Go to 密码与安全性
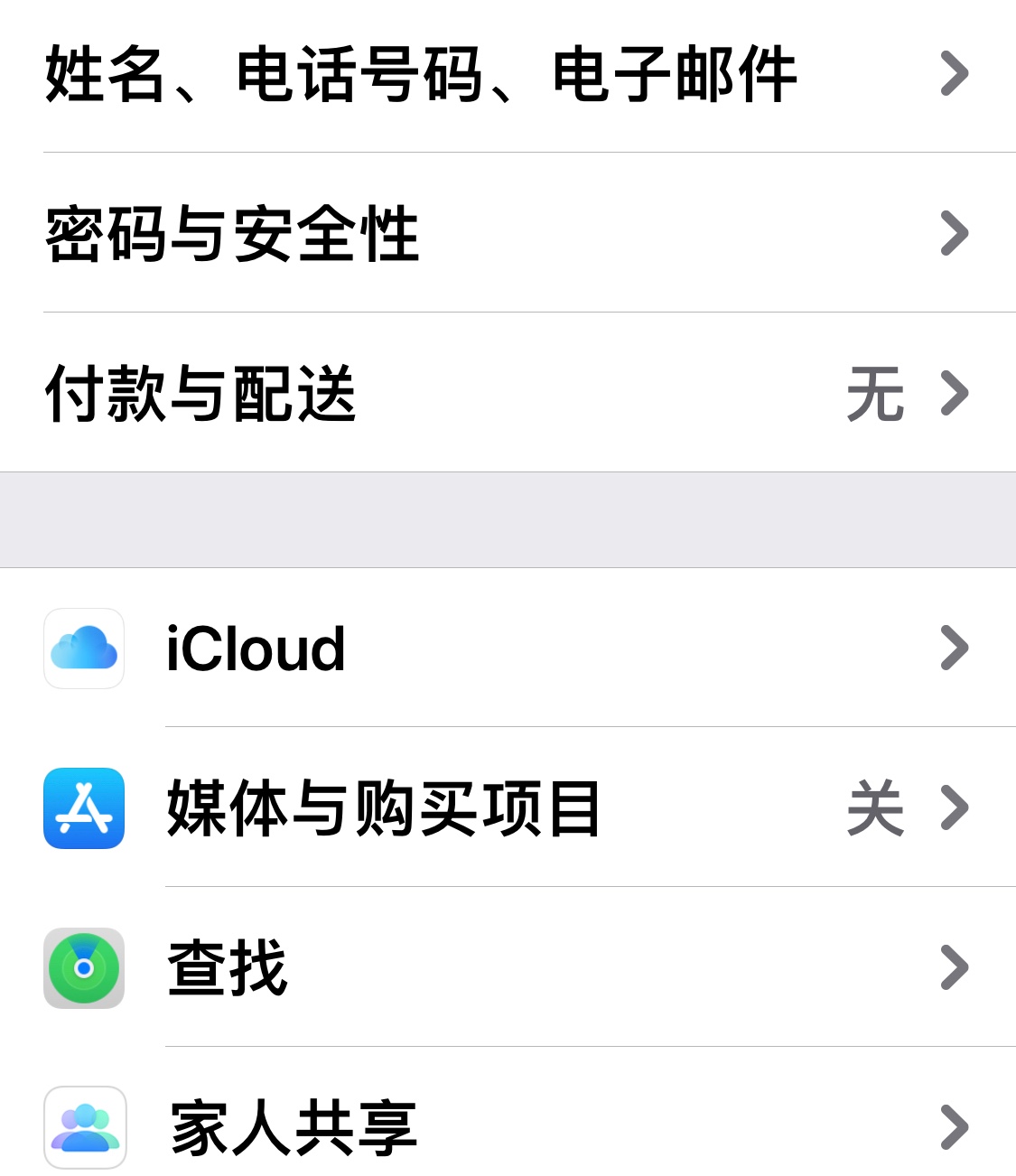Image resolution: width=1016 pixels, height=1176 pixels. click(233, 233)
